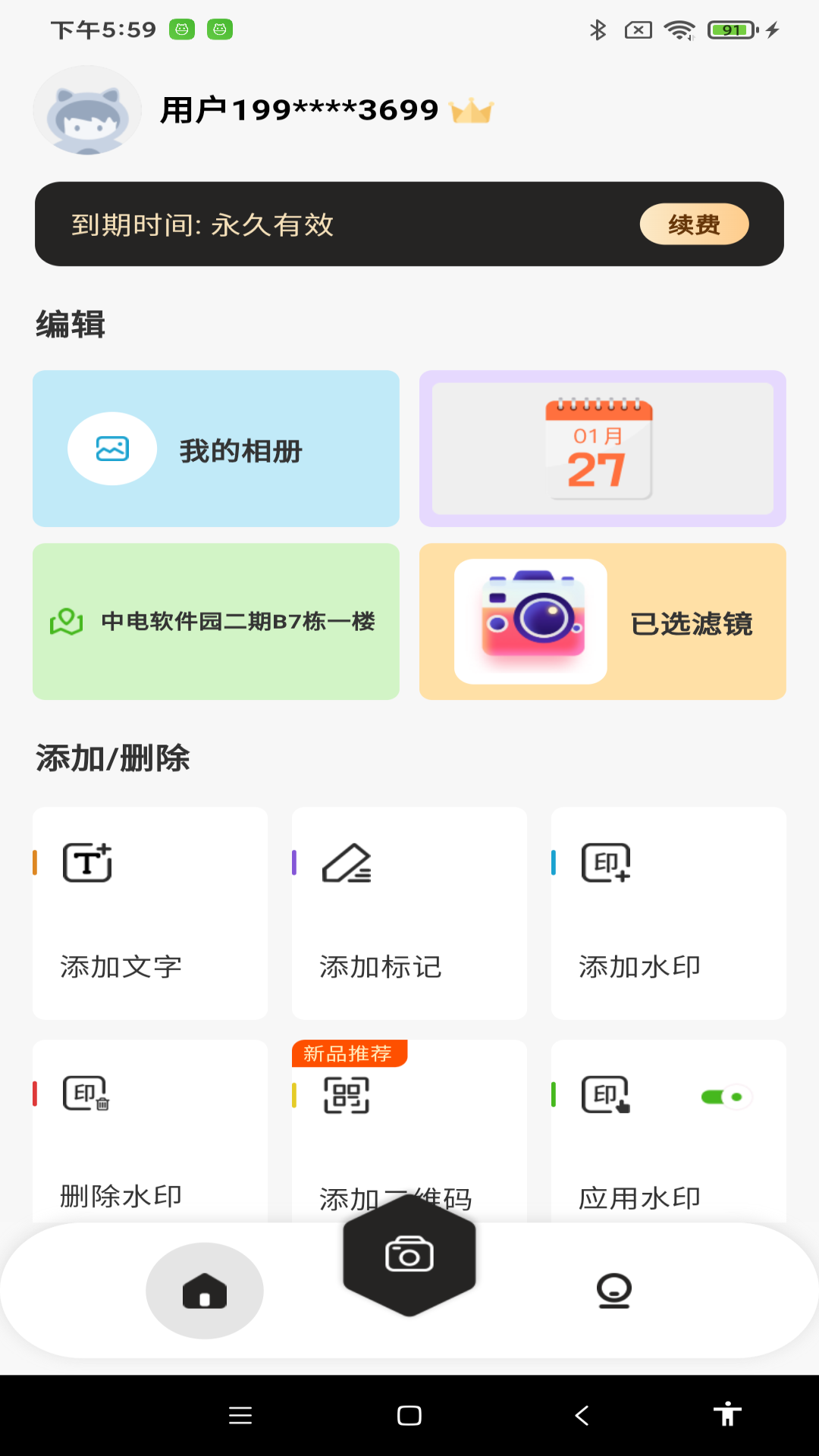Toggle the 应用水印 switch
The width and height of the screenshot is (819, 1456).
726,1097
